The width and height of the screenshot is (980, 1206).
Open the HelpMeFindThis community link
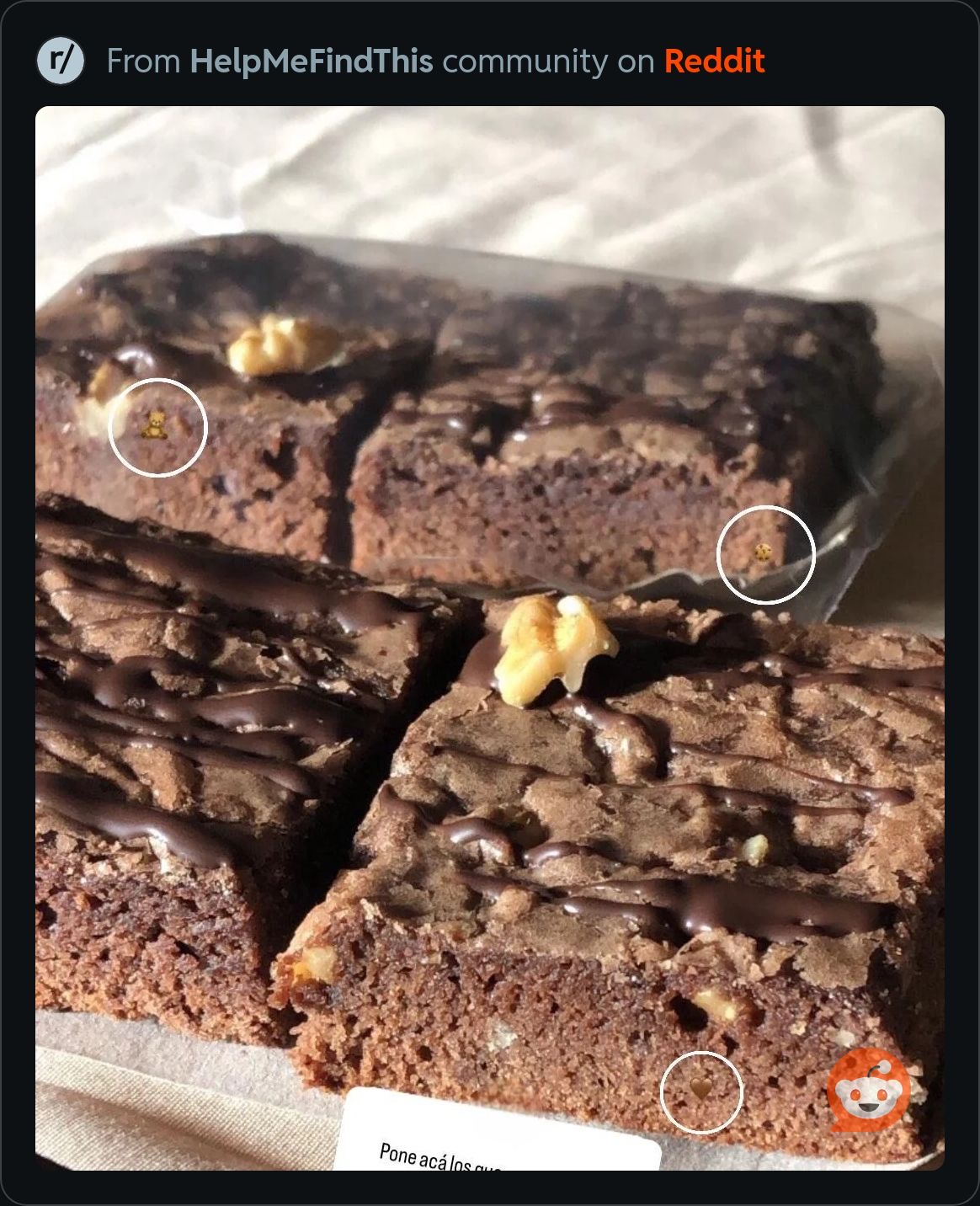tap(312, 61)
